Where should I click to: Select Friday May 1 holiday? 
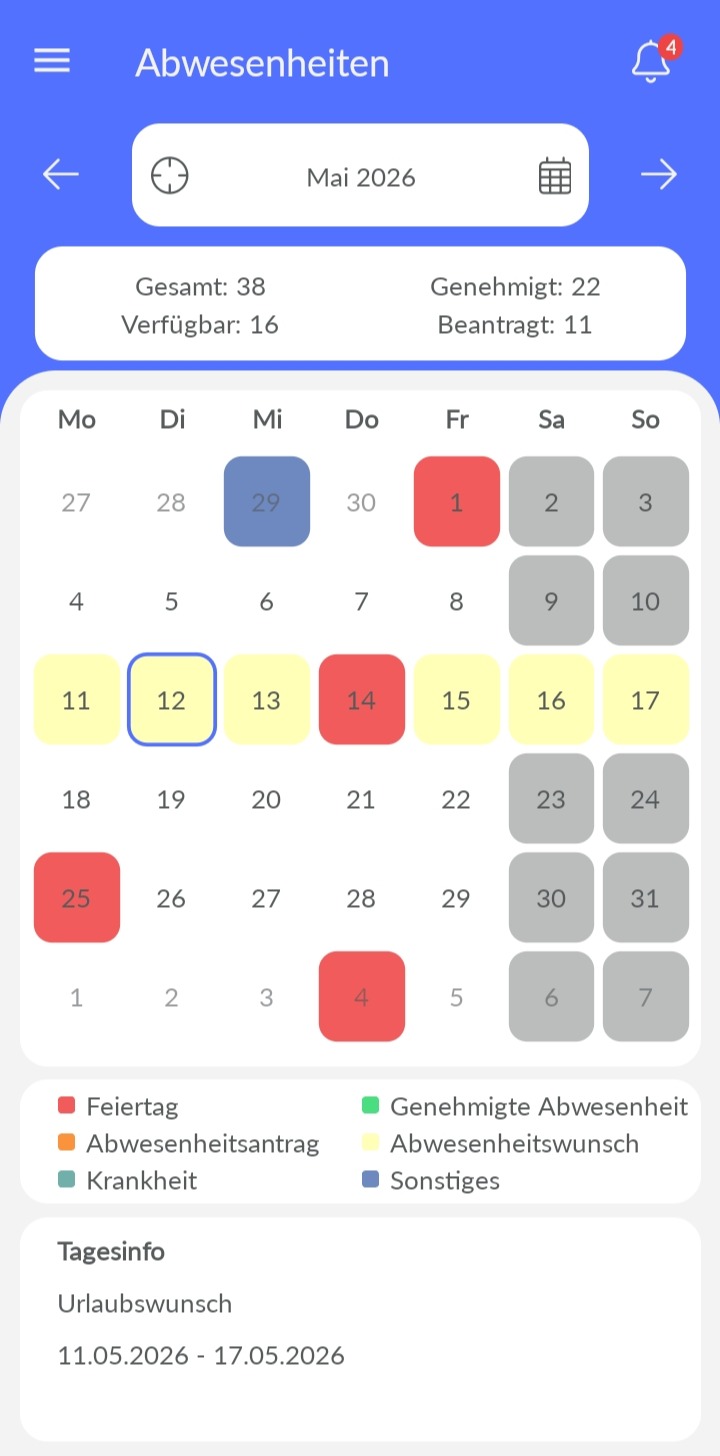coord(456,502)
